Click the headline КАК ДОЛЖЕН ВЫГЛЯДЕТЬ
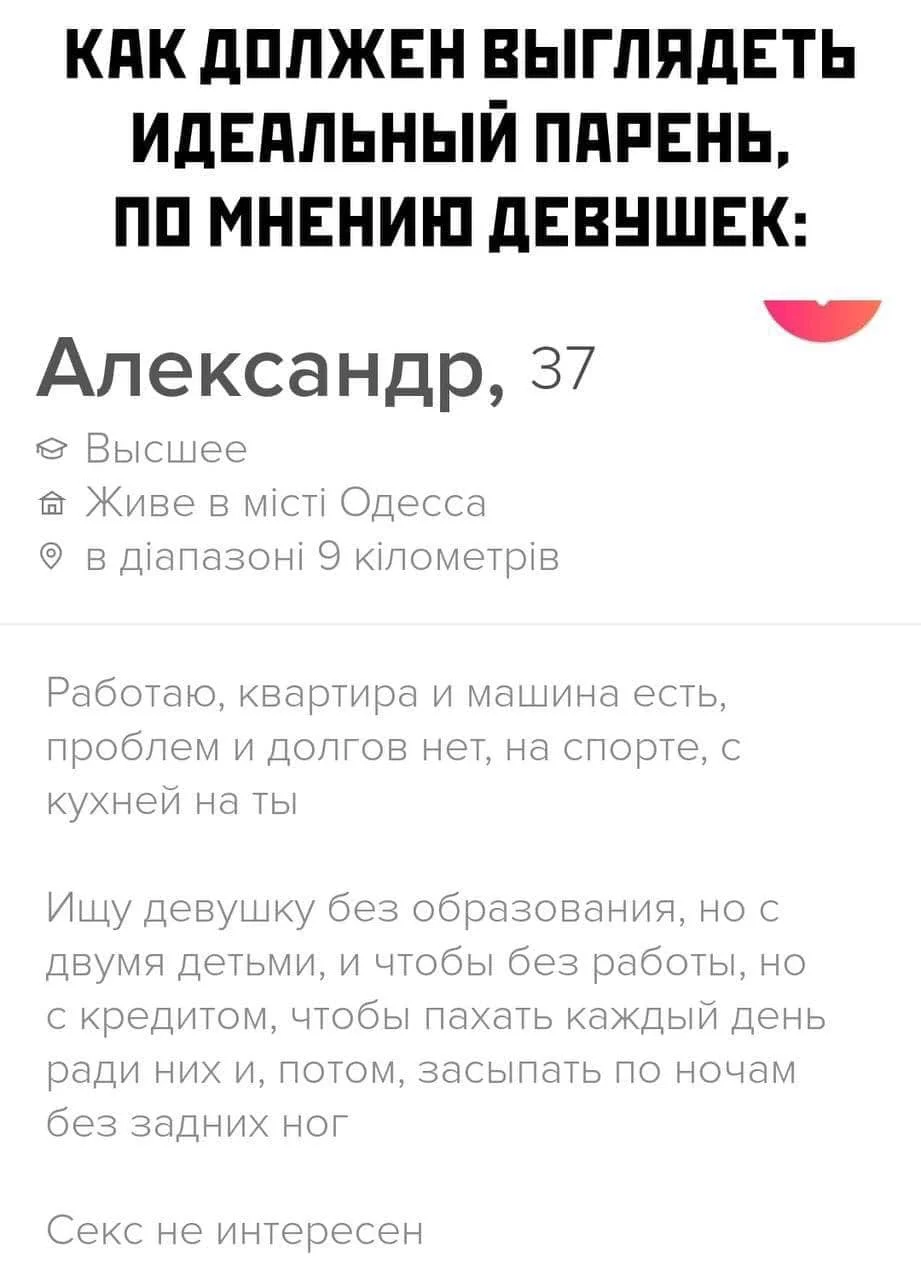The image size is (921, 1280). point(460,57)
